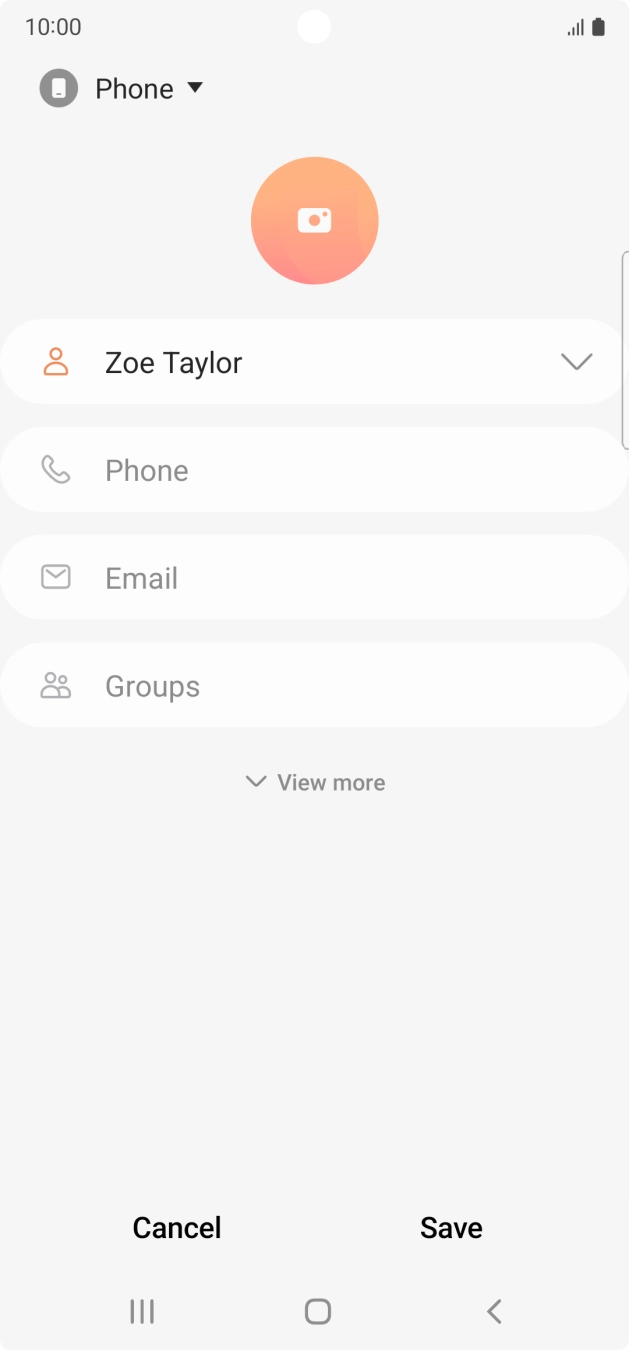Add a contact photo with the camera icon

click(x=314, y=221)
